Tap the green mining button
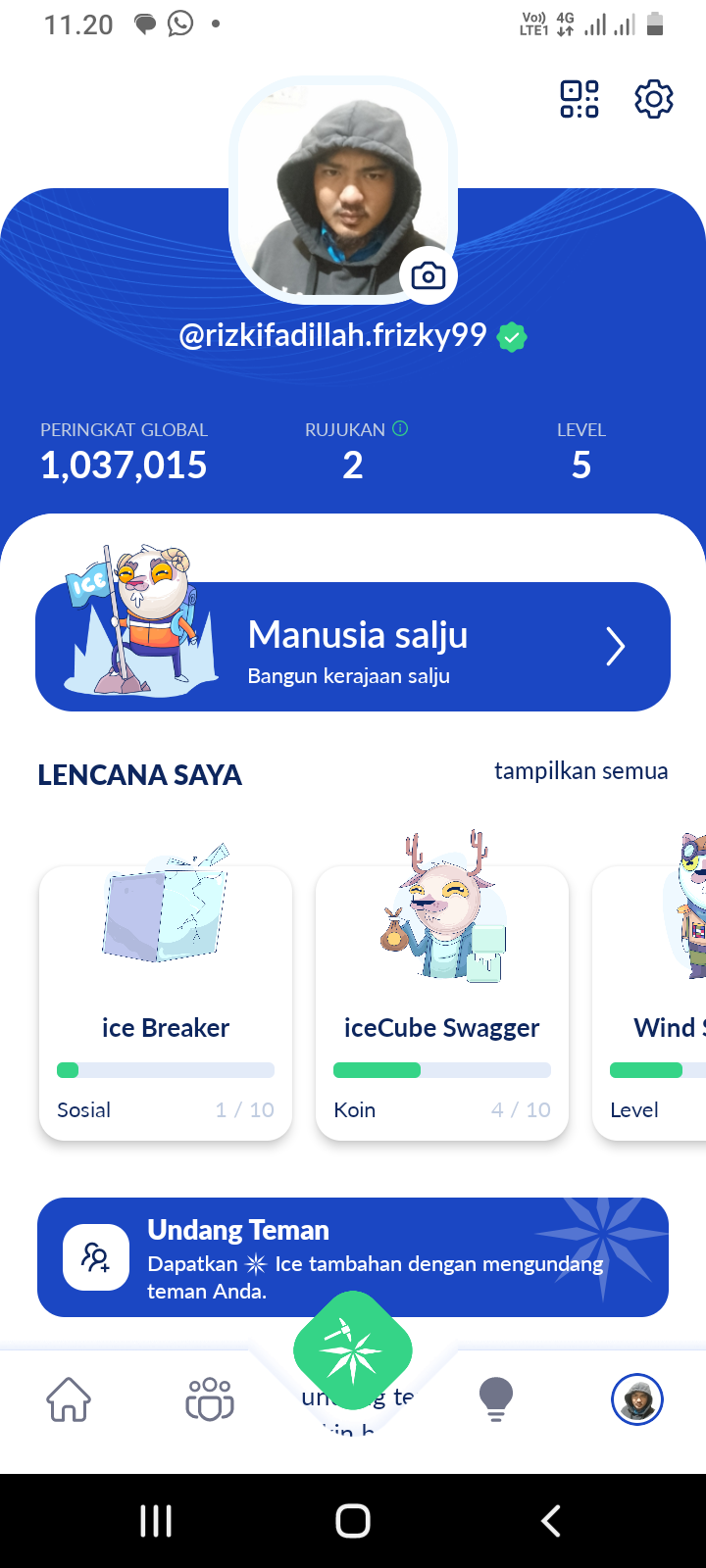This screenshot has height=1568, width=706. coord(353,1350)
